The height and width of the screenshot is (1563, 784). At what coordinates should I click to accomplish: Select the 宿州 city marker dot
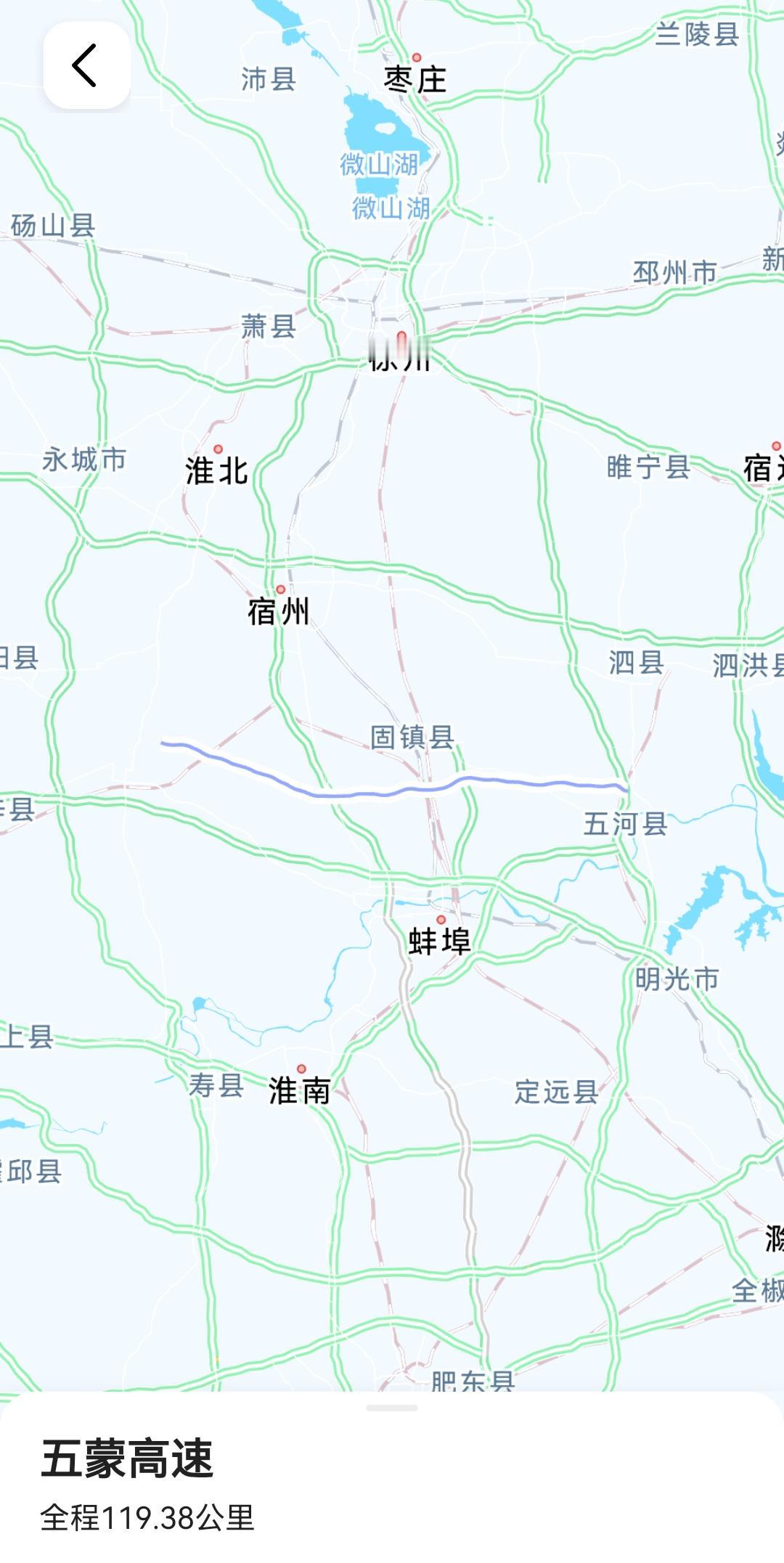282,588
